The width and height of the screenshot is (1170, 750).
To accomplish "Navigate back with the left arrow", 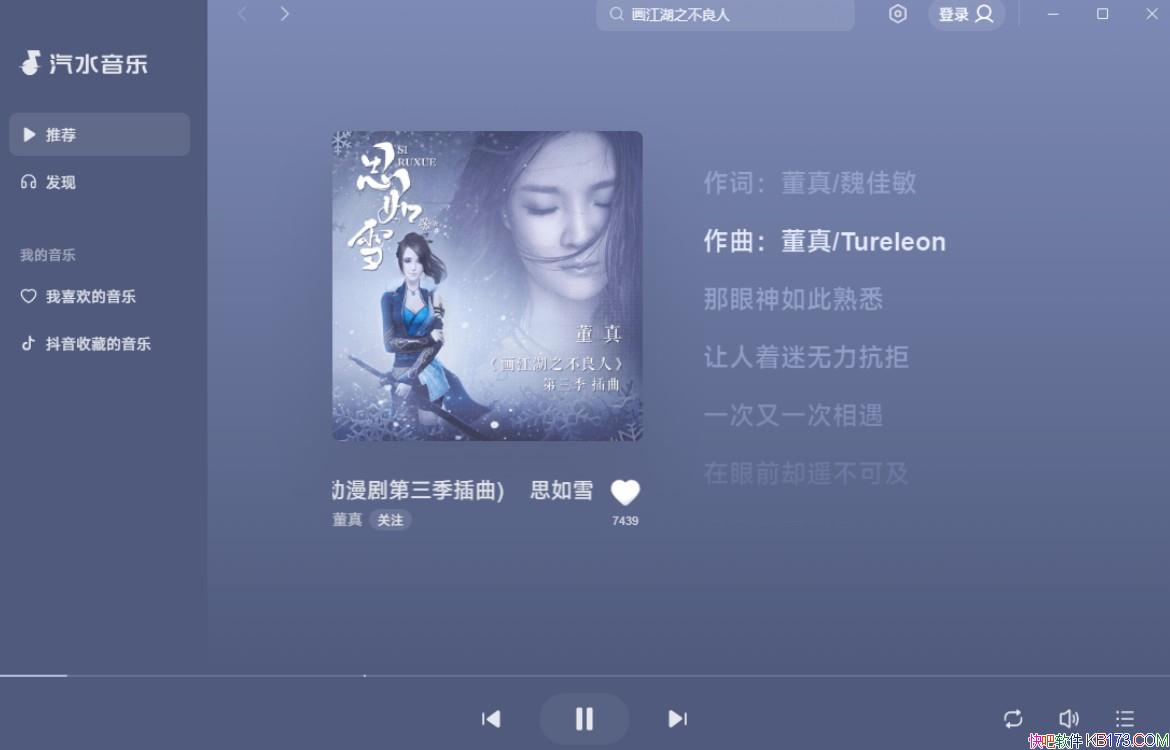I will pyautogui.click(x=242, y=14).
